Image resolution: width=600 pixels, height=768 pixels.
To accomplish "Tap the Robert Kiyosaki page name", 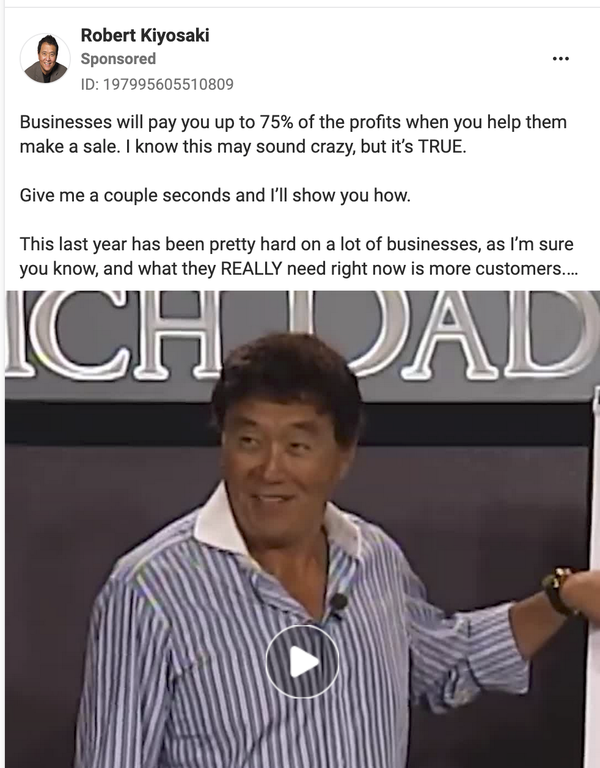I will coord(144,37).
